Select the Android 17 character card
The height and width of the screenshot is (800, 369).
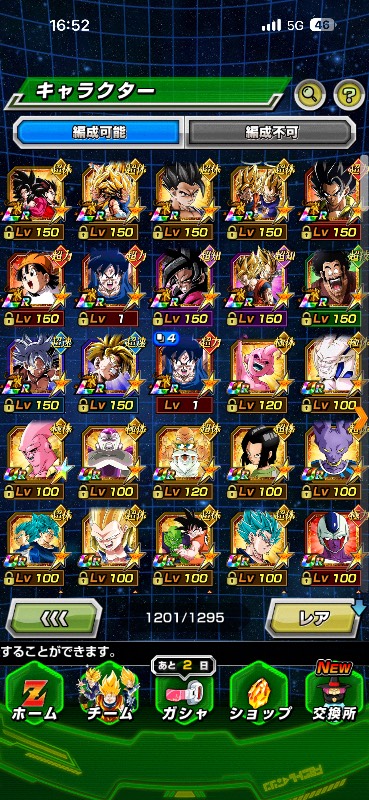click(x=259, y=460)
